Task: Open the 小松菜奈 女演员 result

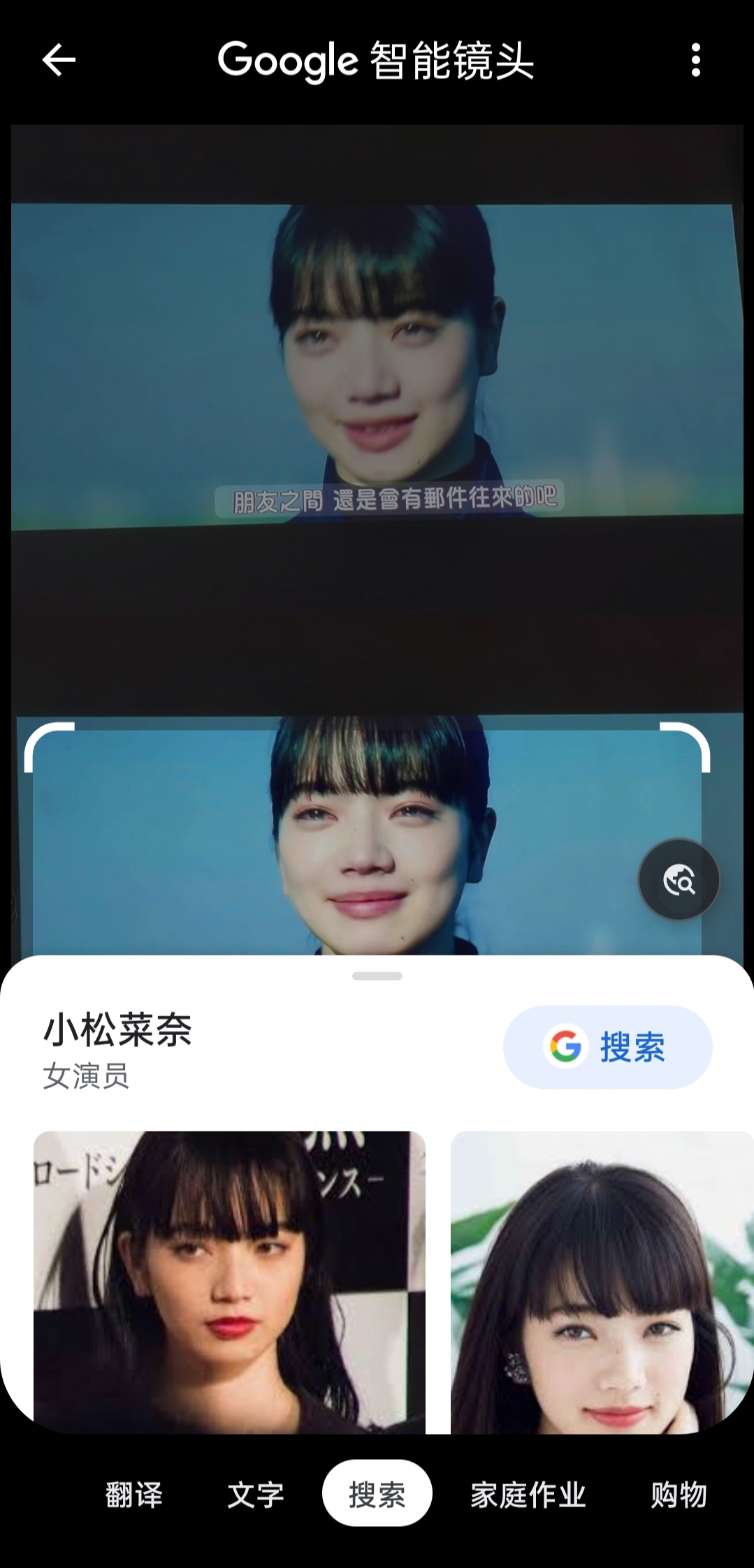Action: pyautogui.click(x=117, y=1047)
